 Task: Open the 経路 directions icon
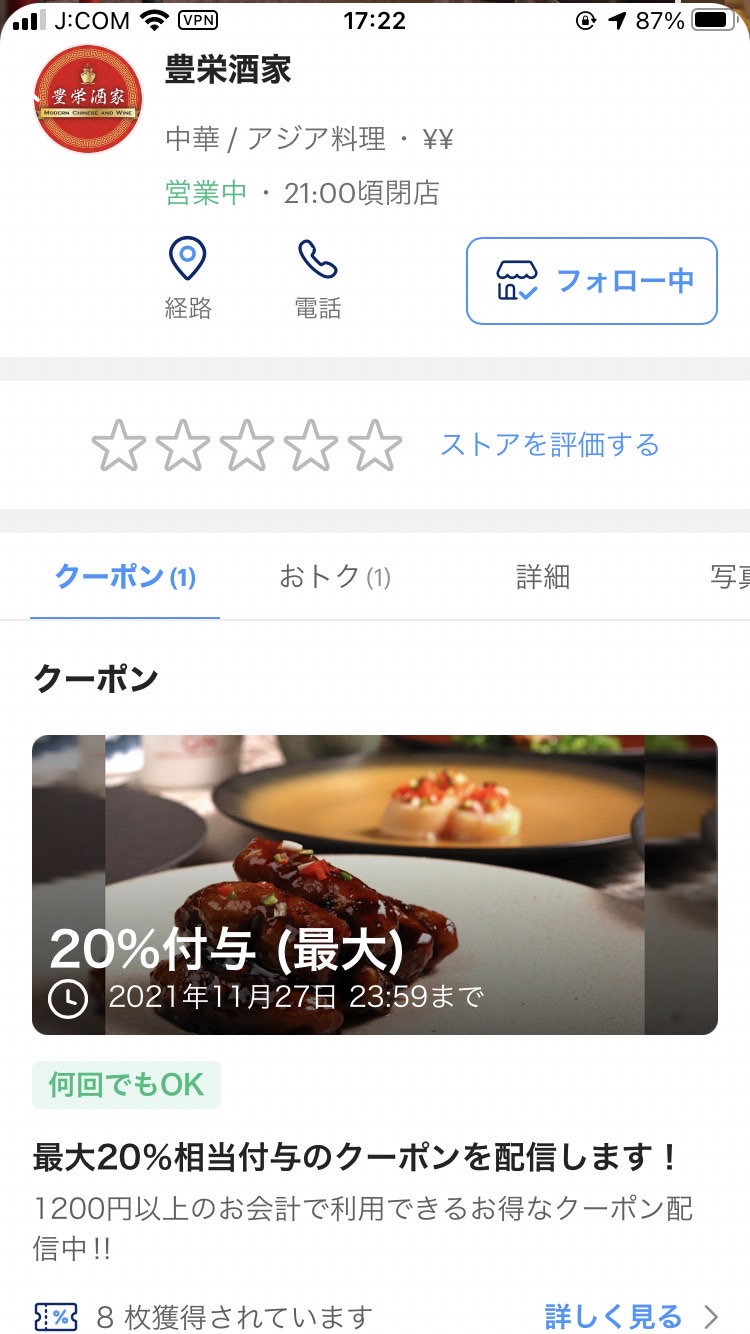click(x=188, y=279)
